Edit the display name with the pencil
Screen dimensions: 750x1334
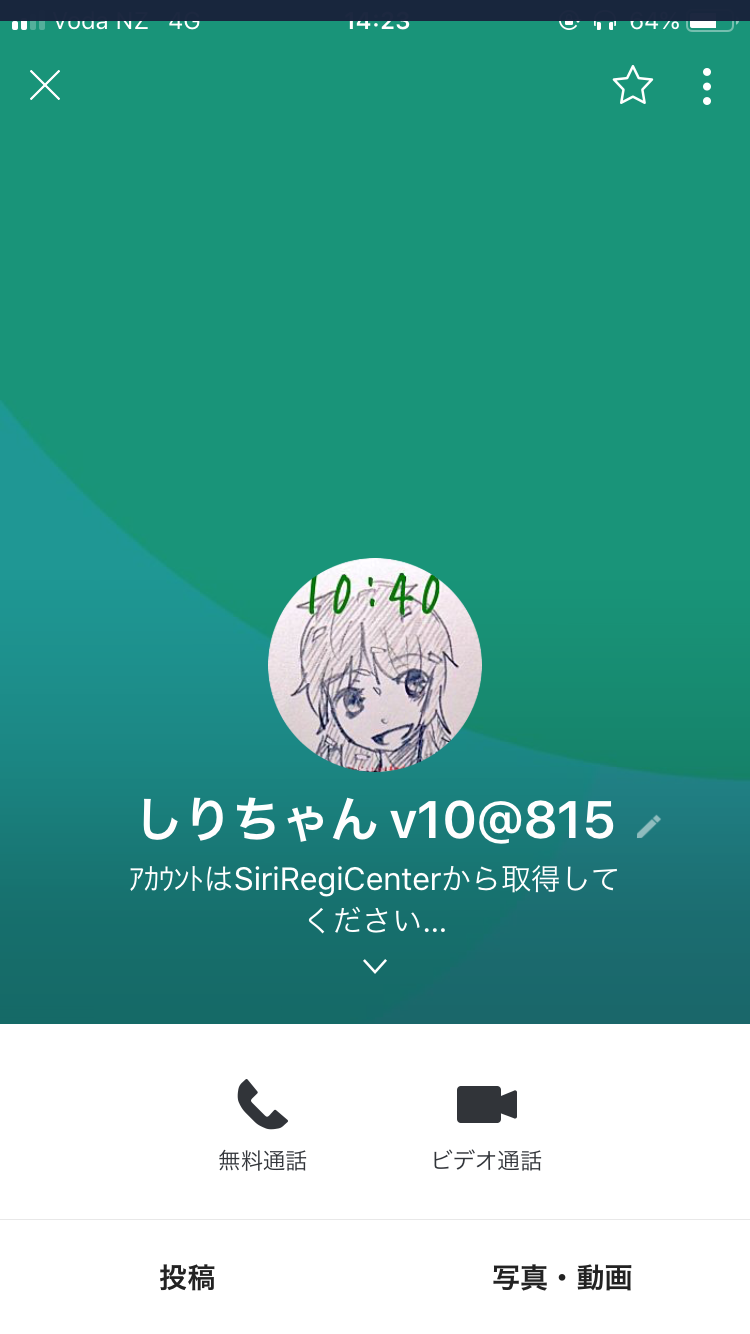coord(649,826)
